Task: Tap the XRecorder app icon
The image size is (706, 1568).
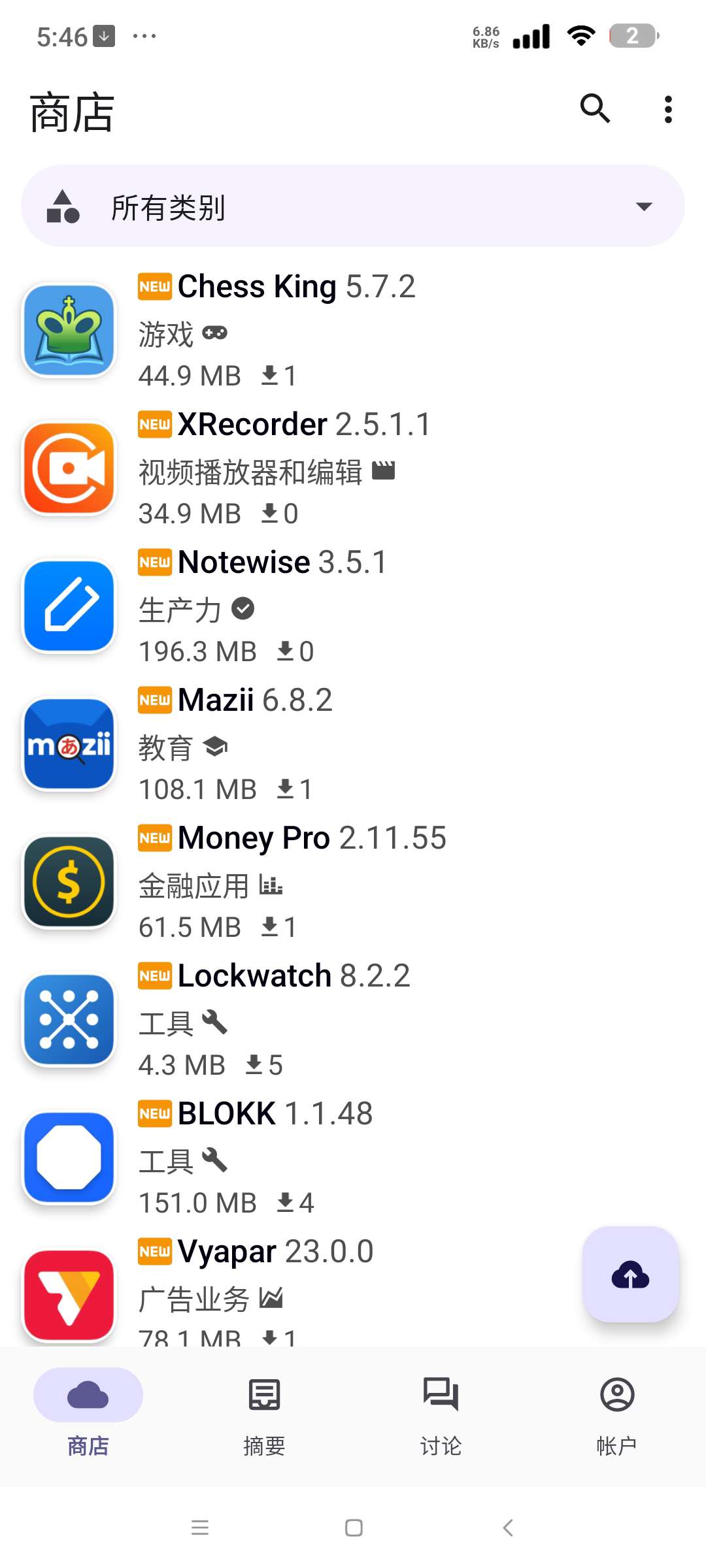Action: click(68, 469)
